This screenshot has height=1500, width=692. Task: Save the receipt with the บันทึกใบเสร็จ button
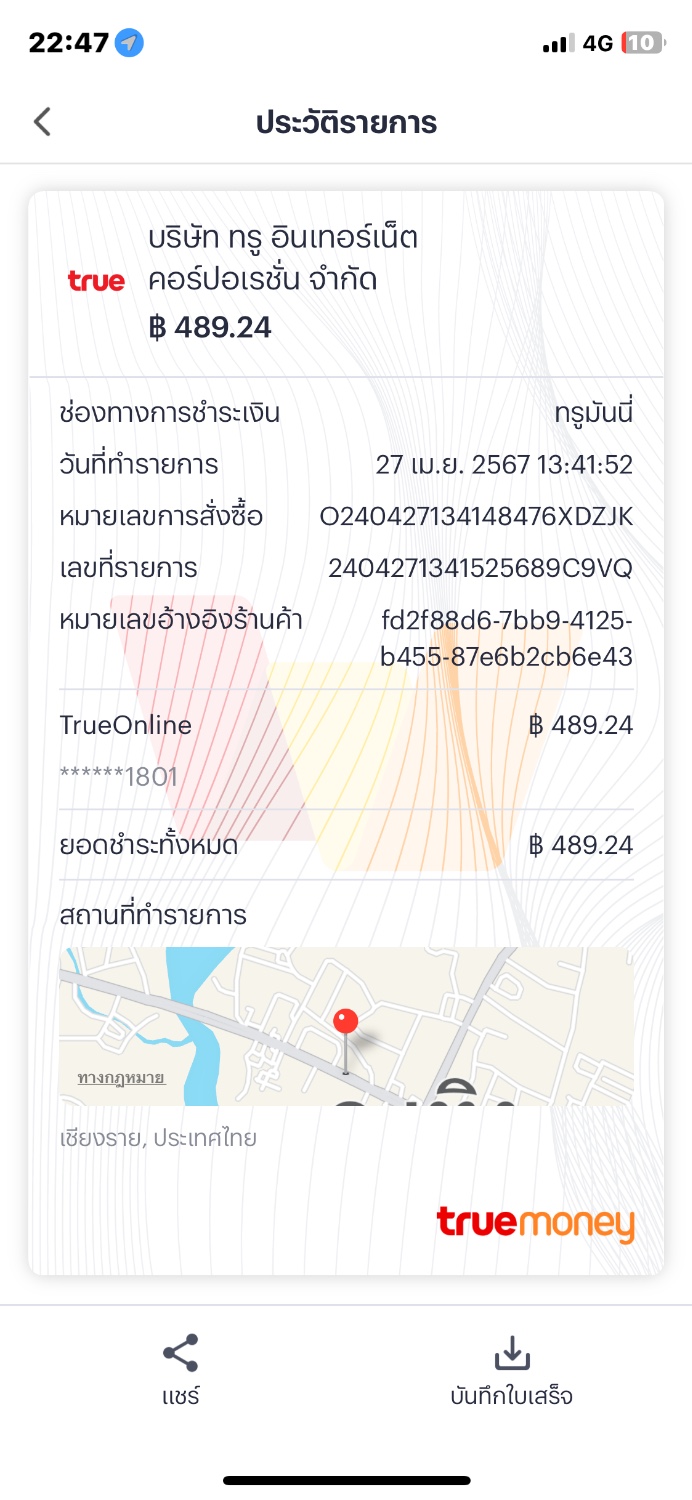(511, 1371)
